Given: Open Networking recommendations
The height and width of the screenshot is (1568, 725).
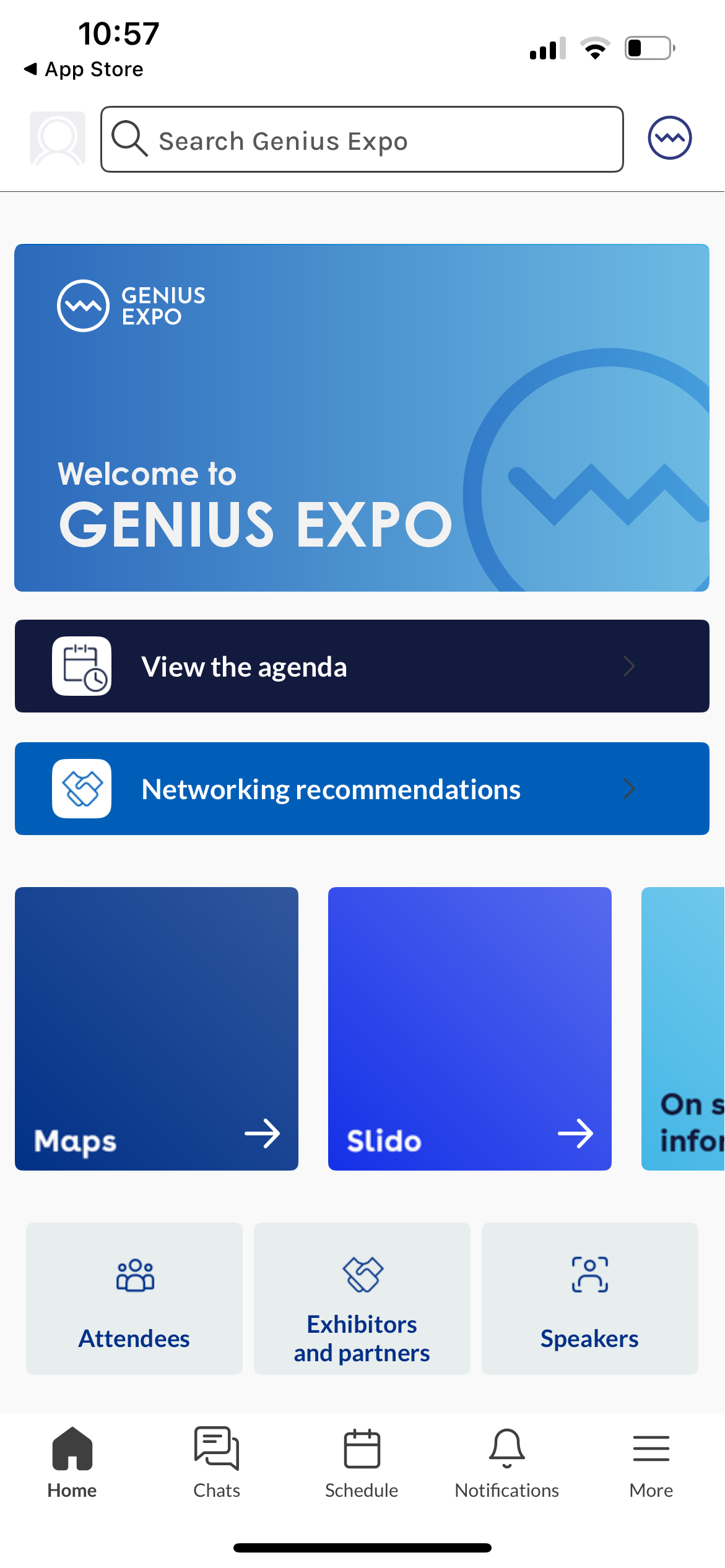Looking at the screenshot, I should pyautogui.click(x=362, y=789).
